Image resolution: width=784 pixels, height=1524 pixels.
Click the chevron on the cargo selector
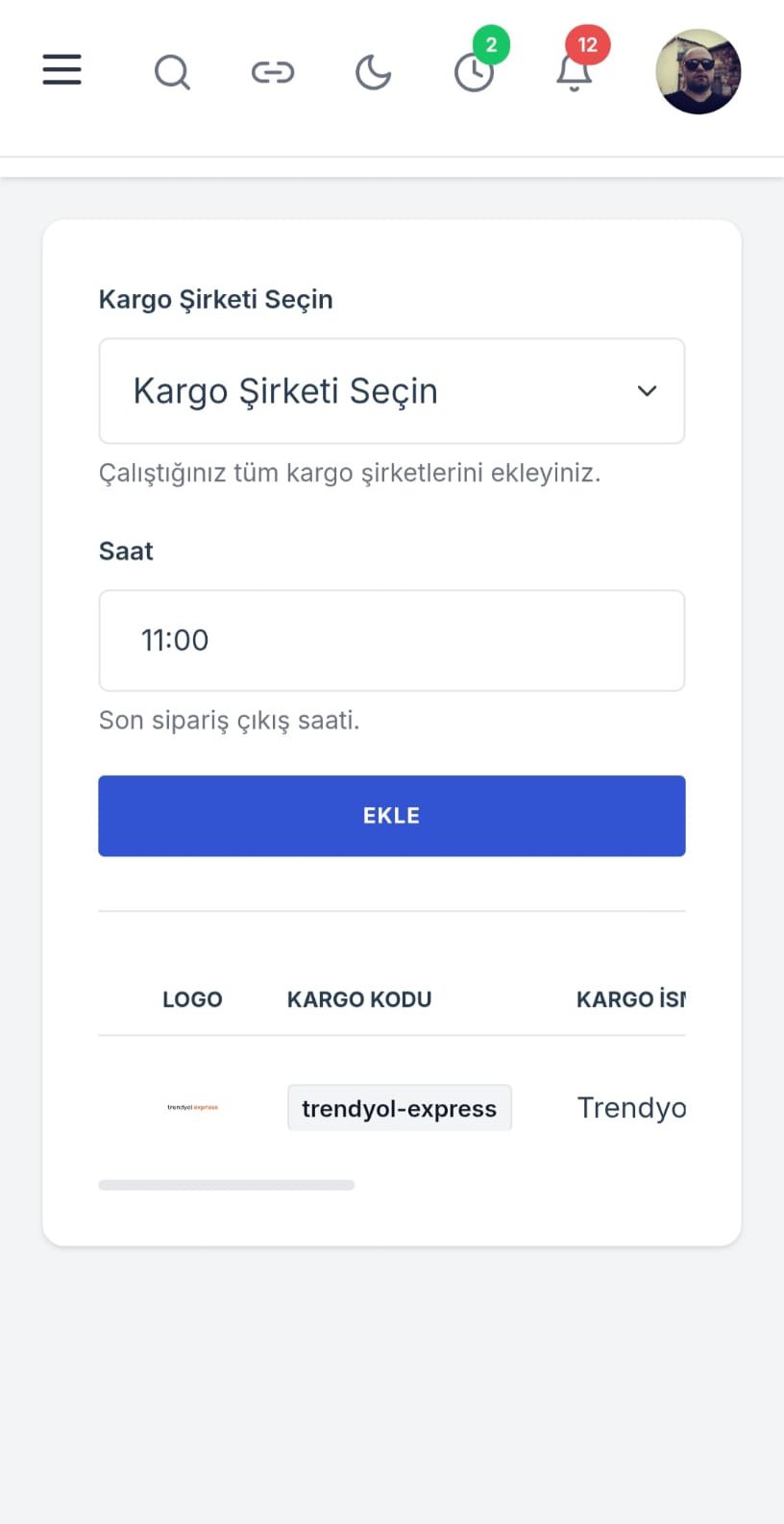pos(647,391)
